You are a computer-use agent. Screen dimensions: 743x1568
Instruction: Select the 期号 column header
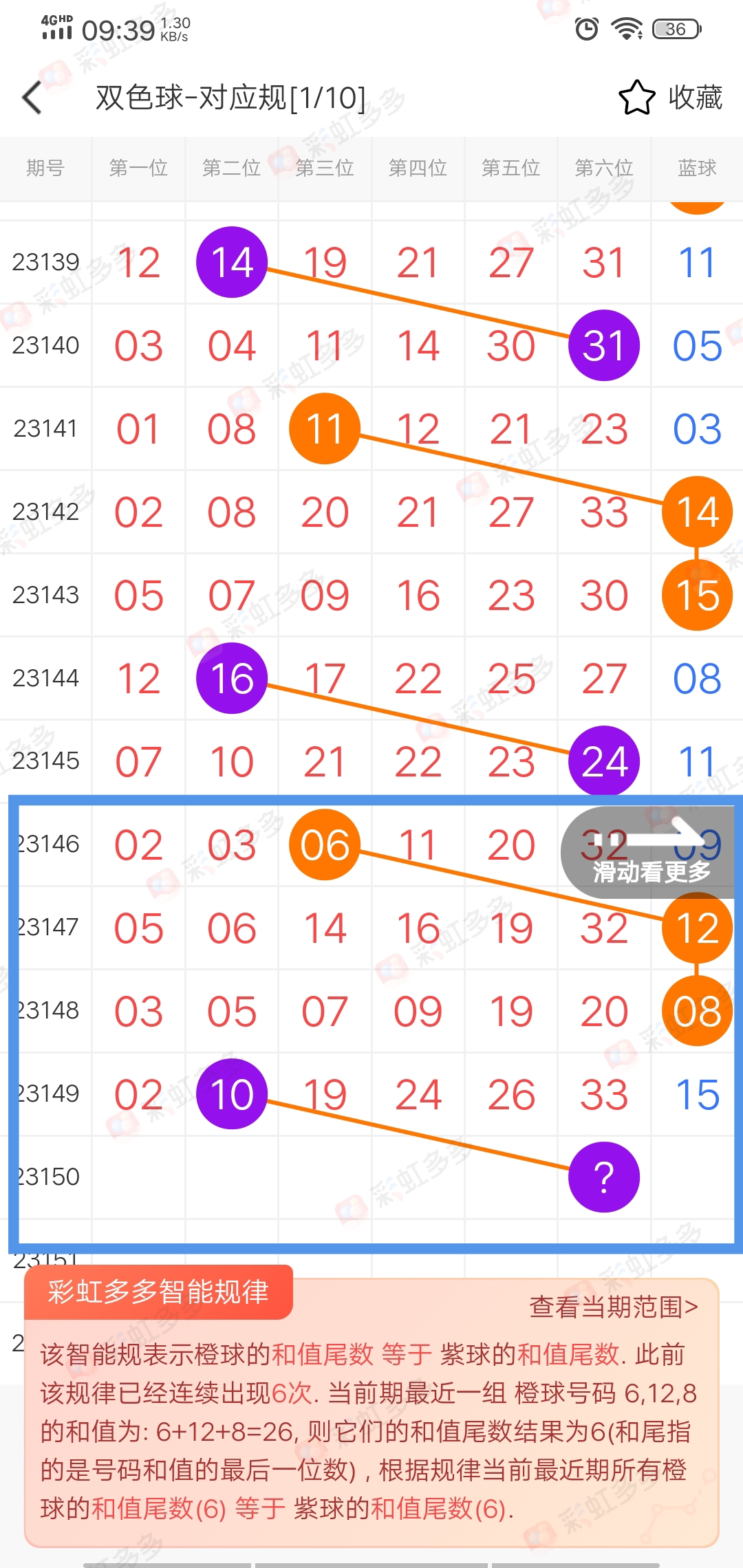[x=46, y=168]
